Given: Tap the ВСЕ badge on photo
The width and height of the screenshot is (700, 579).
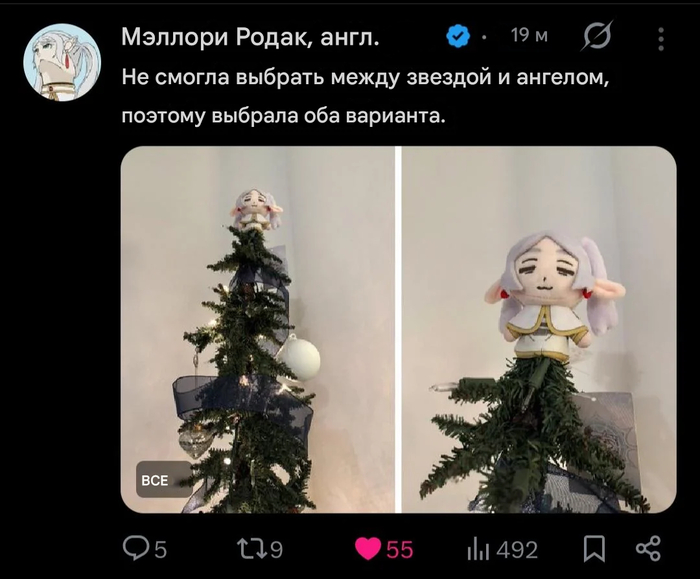Looking at the screenshot, I should pyautogui.click(x=155, y=480).
